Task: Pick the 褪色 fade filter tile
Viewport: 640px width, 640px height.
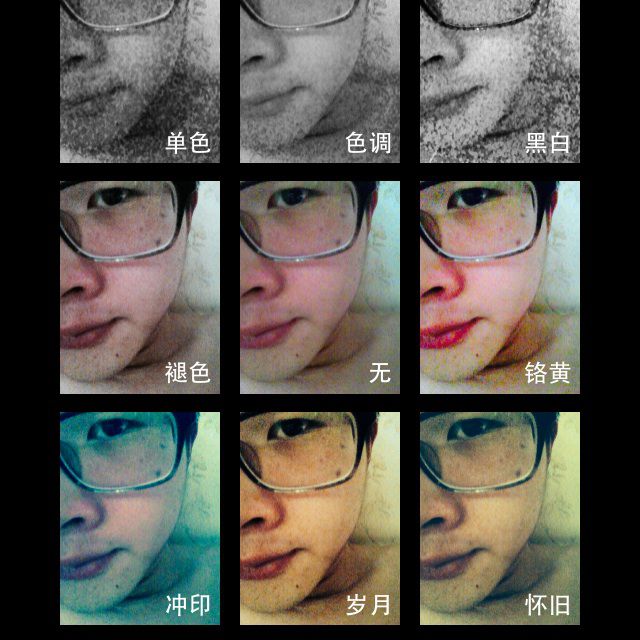Action: tap(140, 287)
